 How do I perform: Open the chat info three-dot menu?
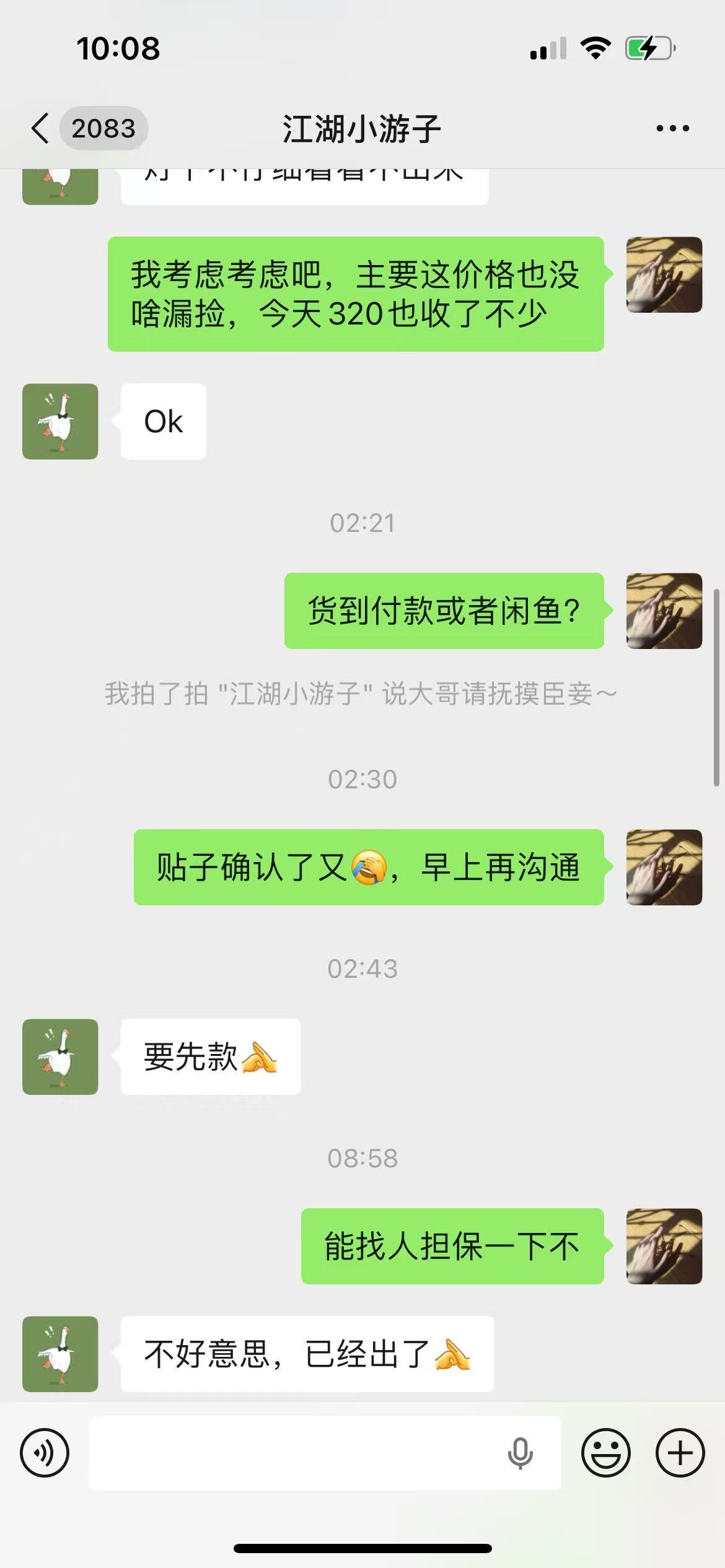(x=672, y=129)
